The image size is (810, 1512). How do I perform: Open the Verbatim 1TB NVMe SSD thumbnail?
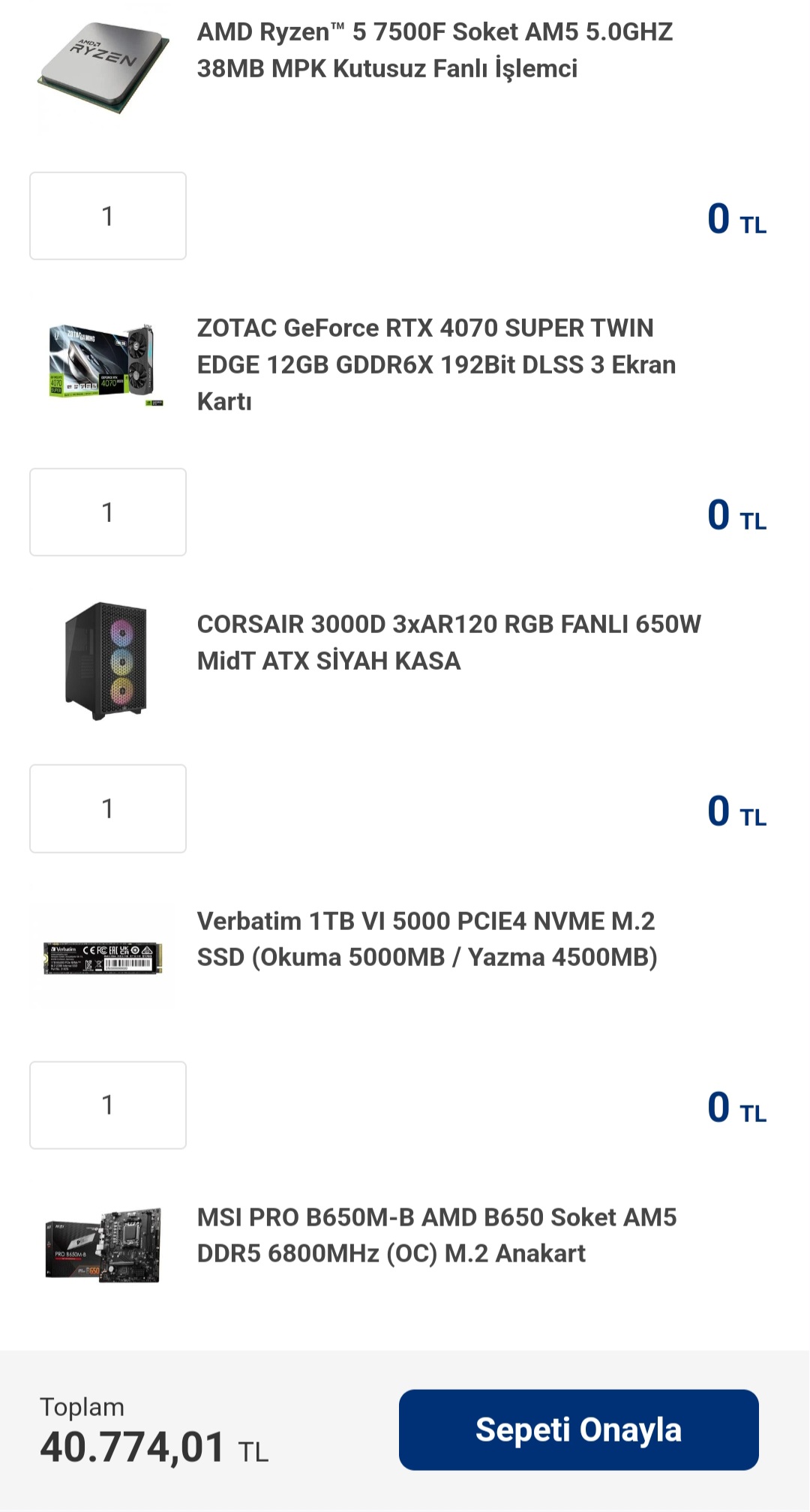click(103, 957)
